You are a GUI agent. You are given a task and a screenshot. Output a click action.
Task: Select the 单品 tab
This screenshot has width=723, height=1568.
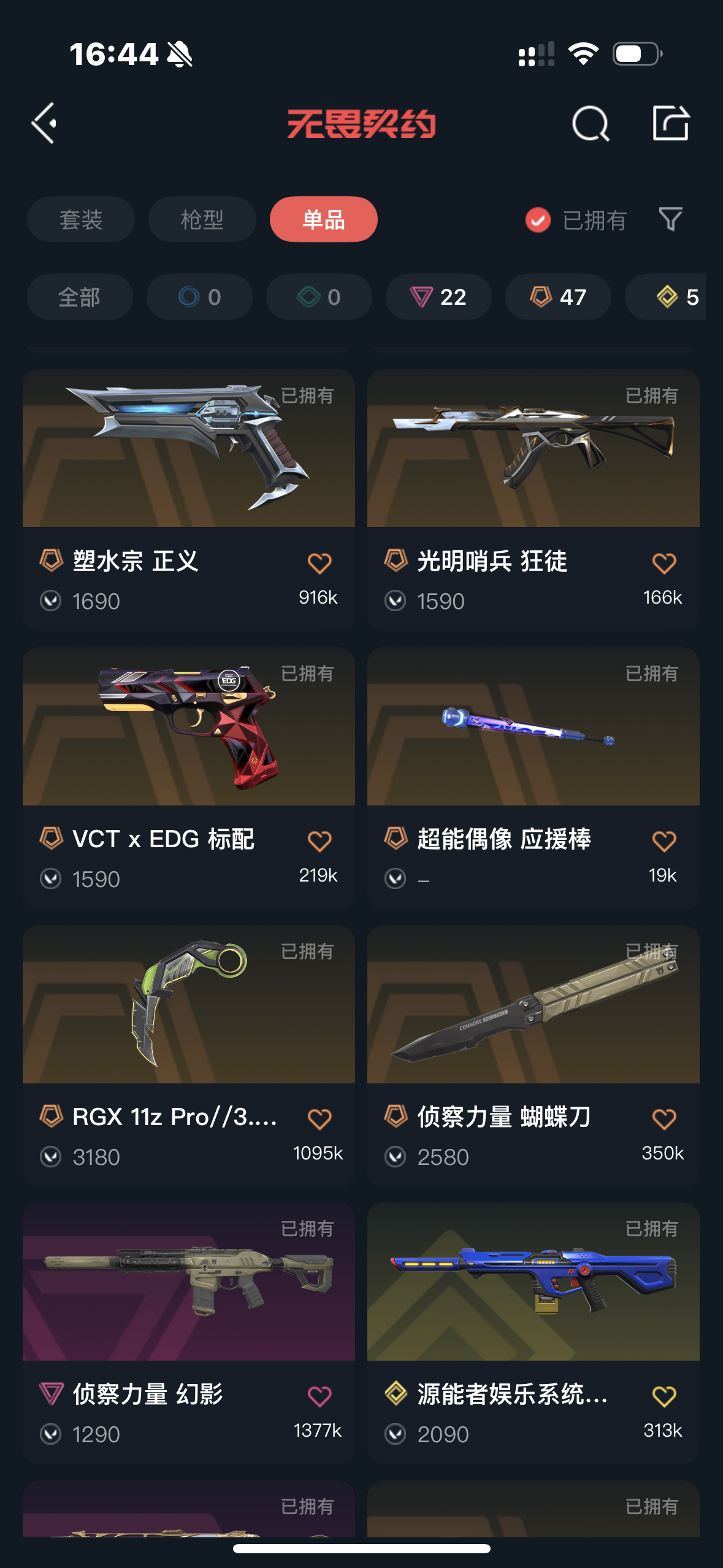click(323, 219)
